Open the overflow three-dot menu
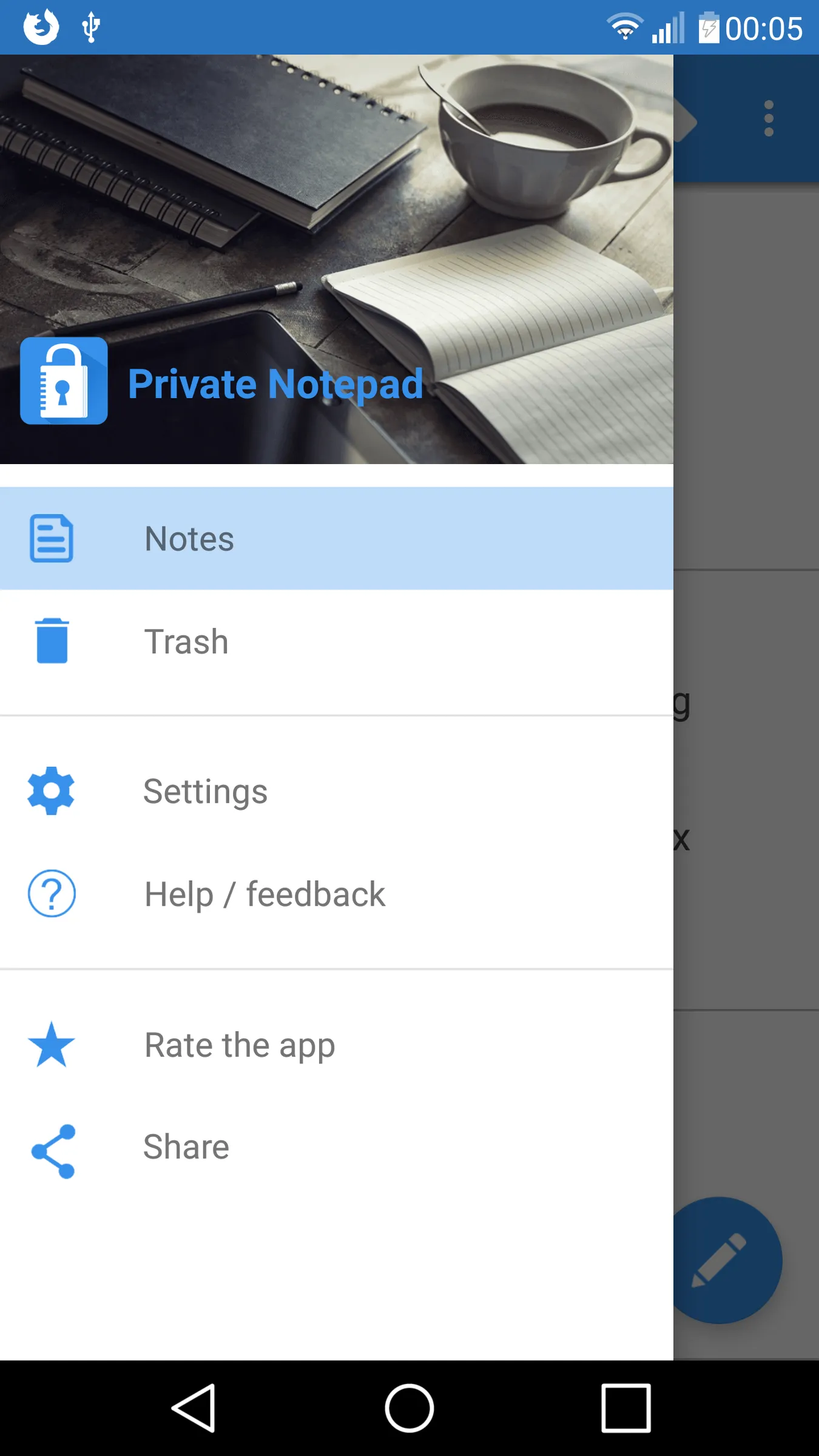This screenshot has width=819, height=1456. [x=768, y=118]
